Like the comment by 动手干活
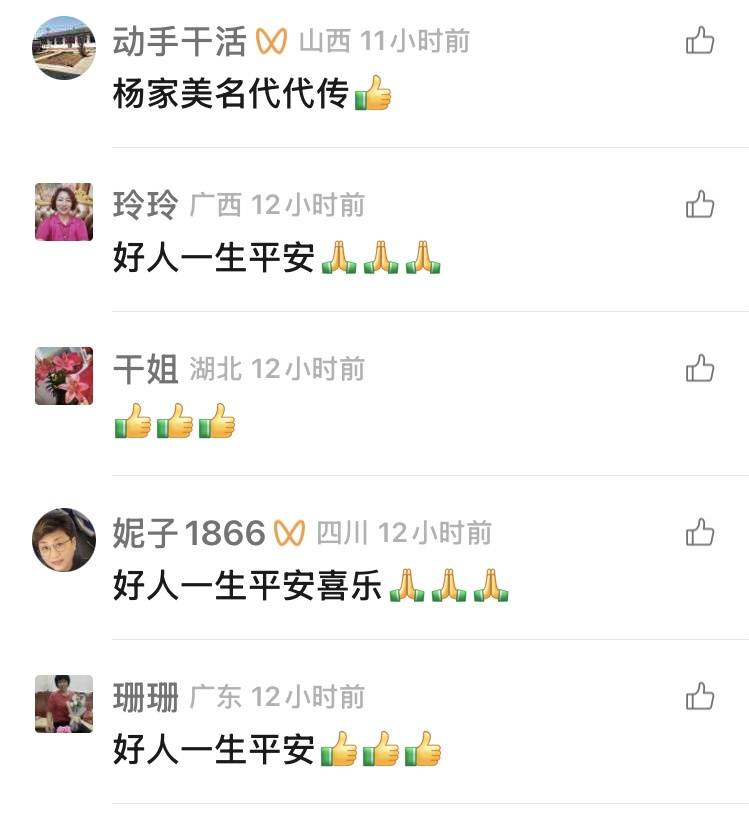Viewport: 749px width, 813px height. click(x=700, y=41)
